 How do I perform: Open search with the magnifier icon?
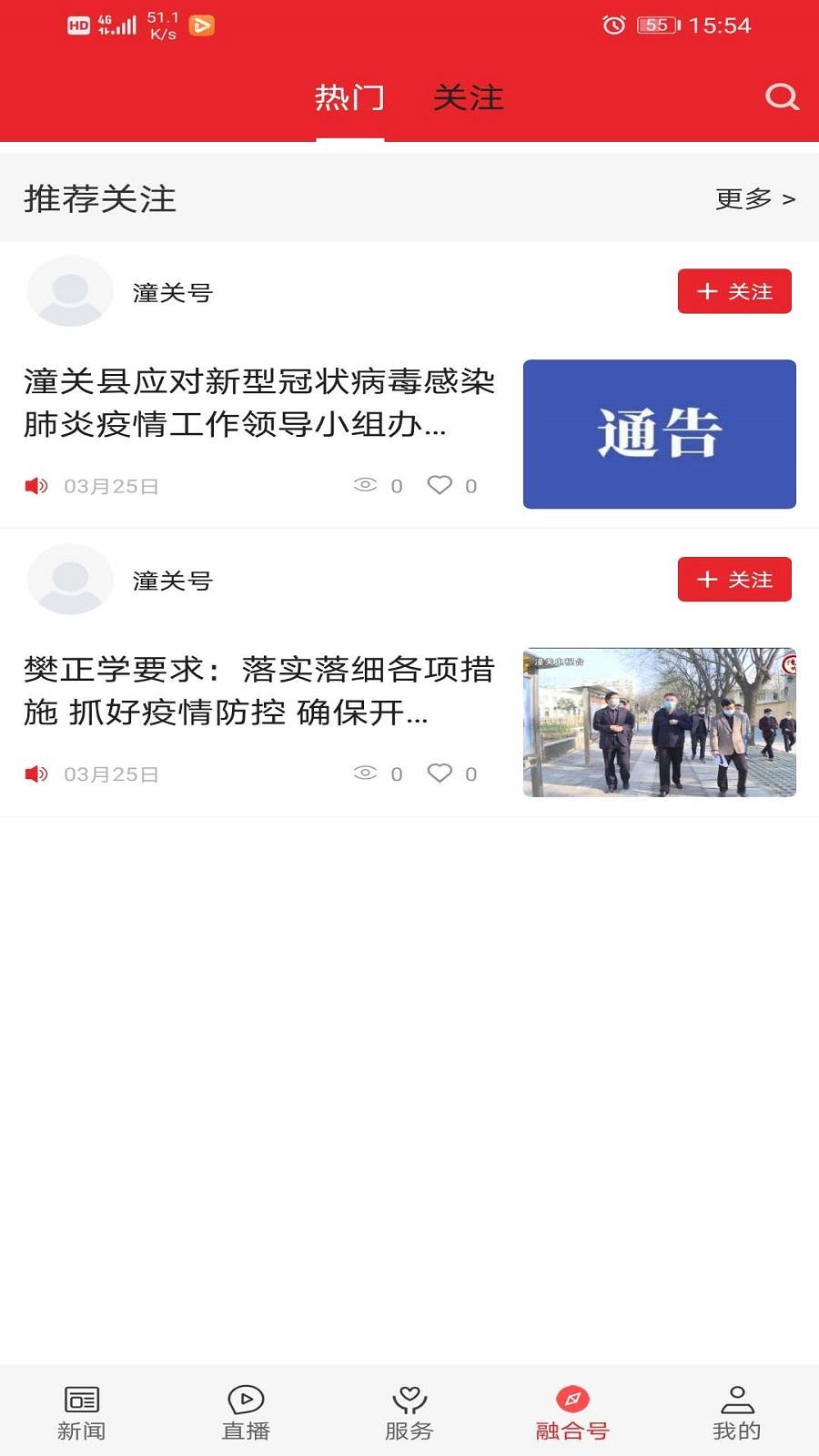pyautogui.click(x=781, y=97)
